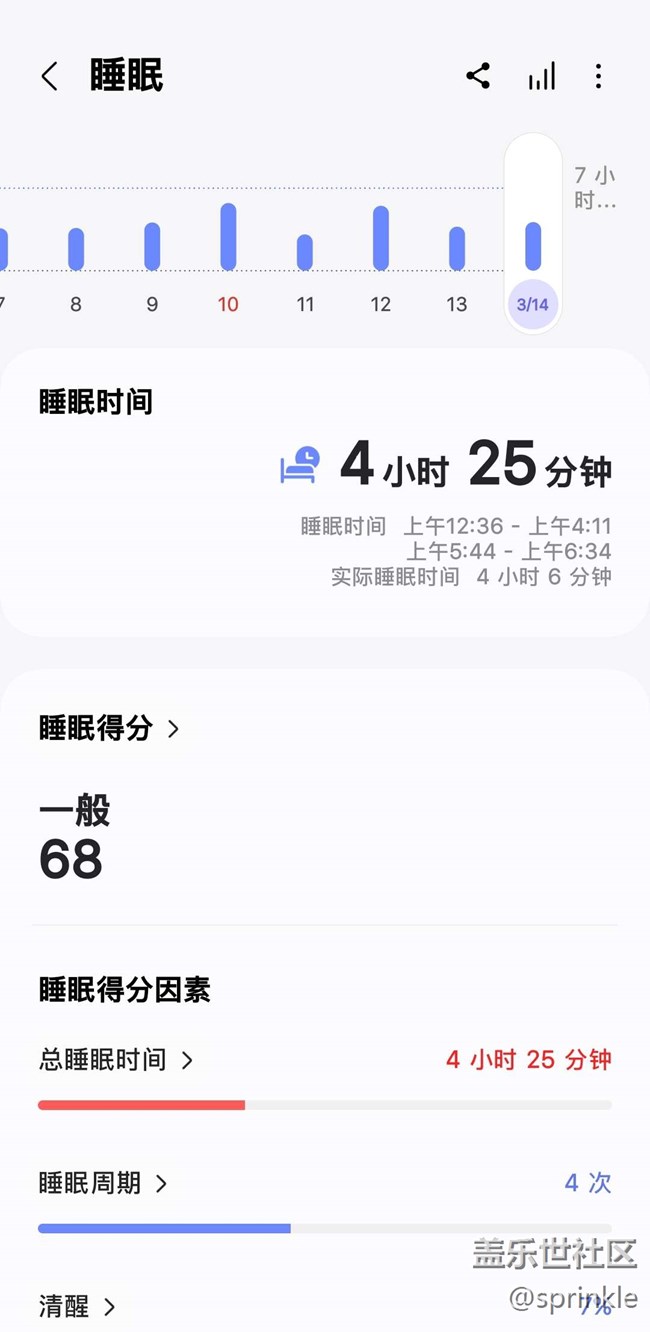Open 睡眠得分 details
This screenshot has width=650, height=1332.
click(x=110, y=728)
